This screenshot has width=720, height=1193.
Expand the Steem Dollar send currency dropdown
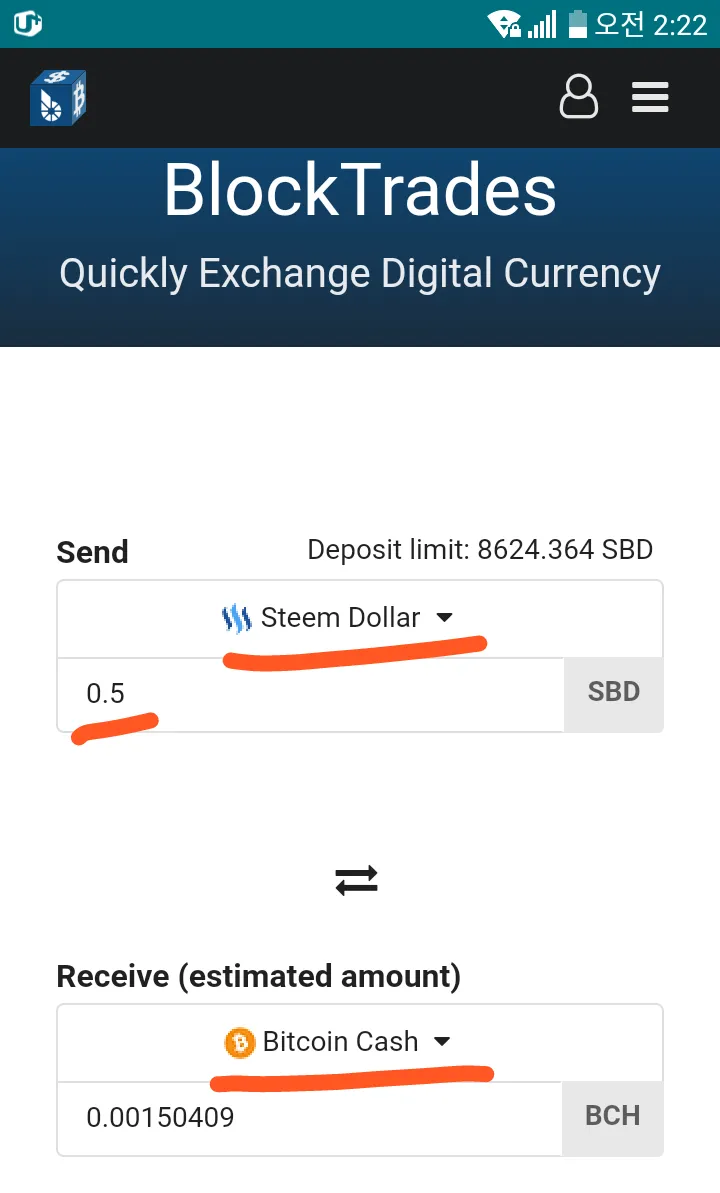pos(338,618)
